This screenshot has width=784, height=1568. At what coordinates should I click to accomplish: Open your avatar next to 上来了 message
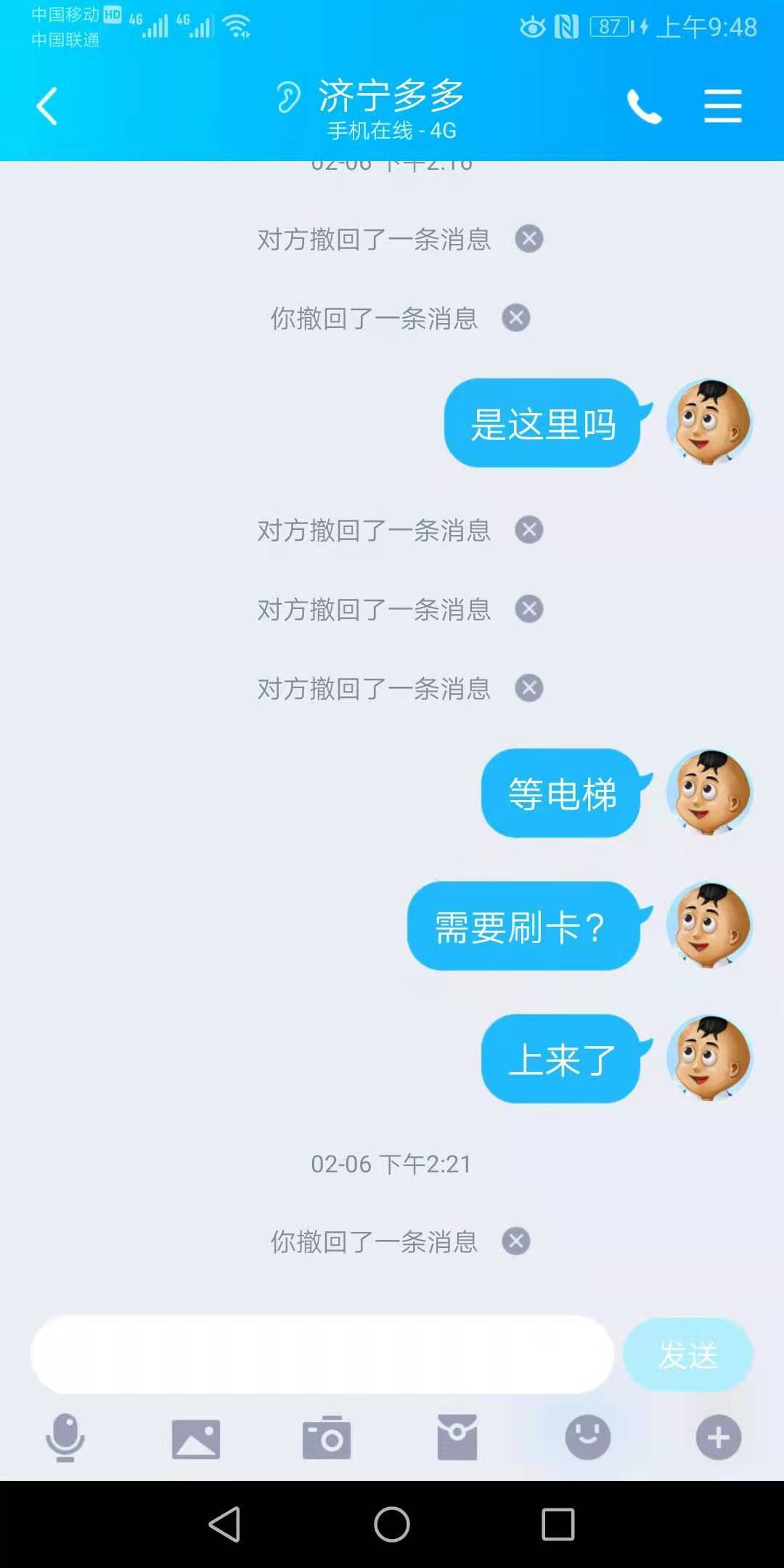click(709, 1060)
